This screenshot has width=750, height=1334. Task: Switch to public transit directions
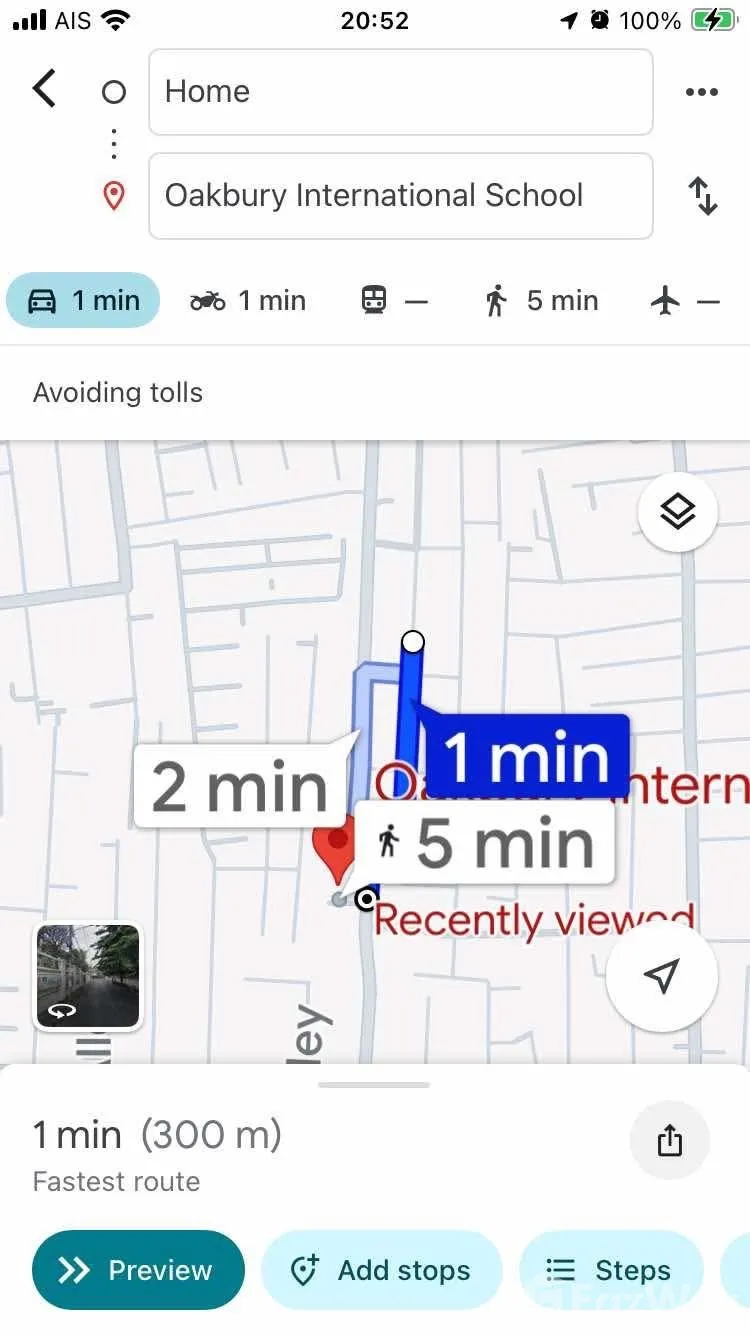coord(394,300)
